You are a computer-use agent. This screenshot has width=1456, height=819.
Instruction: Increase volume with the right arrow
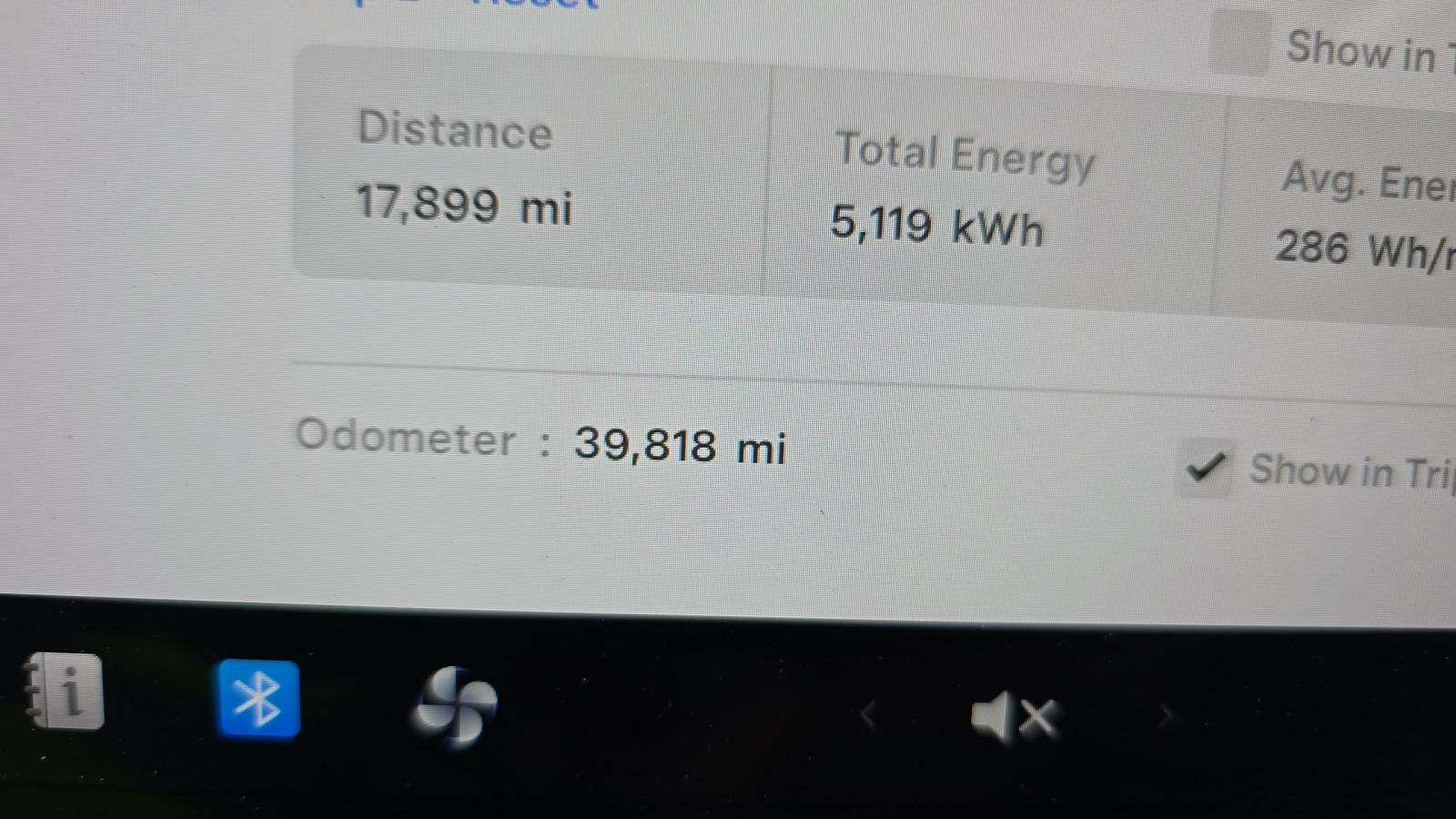pyautogui.click(x=1165, y=718)
